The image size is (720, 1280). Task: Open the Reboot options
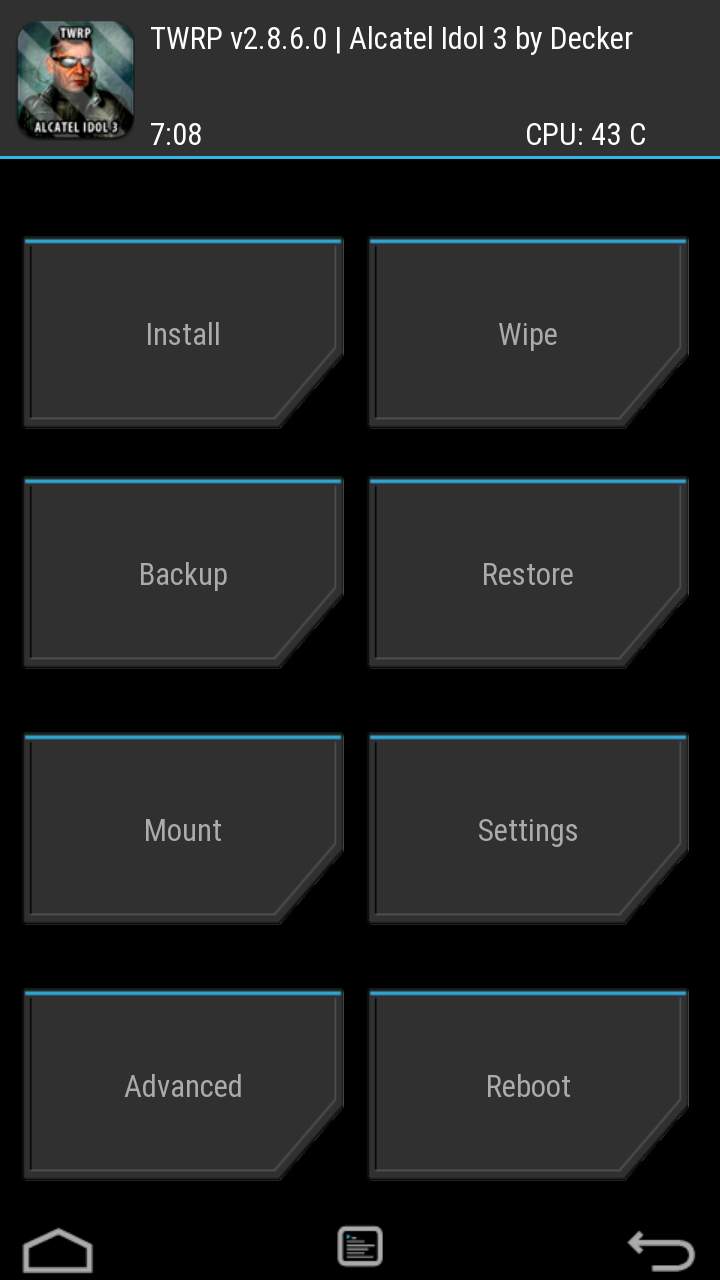coord(528,1086)
